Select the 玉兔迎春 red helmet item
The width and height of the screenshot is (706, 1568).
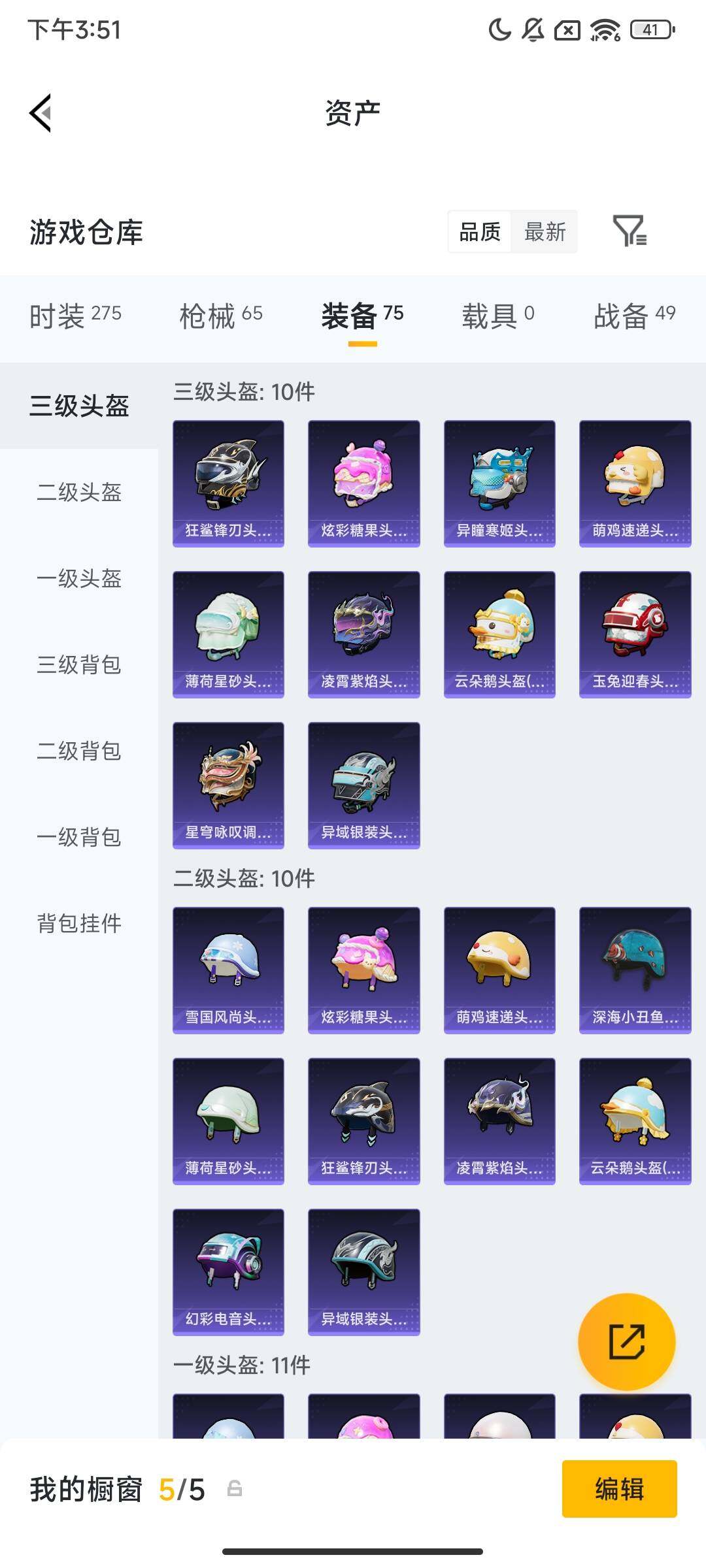(633, 634)
